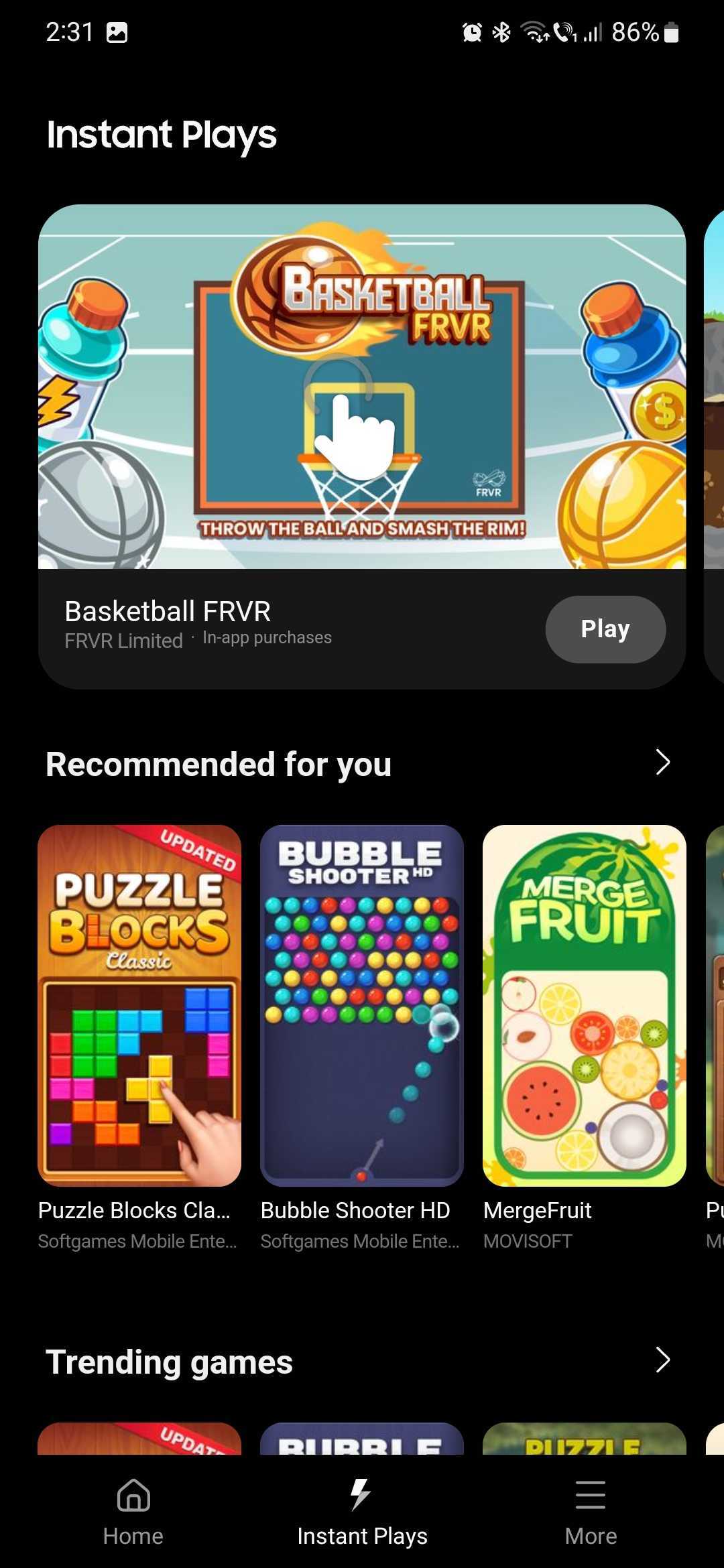Play Basketball FRVR now
Image resolution: width=724 pixels, height=1568 pixels.
tap(605, 629)
